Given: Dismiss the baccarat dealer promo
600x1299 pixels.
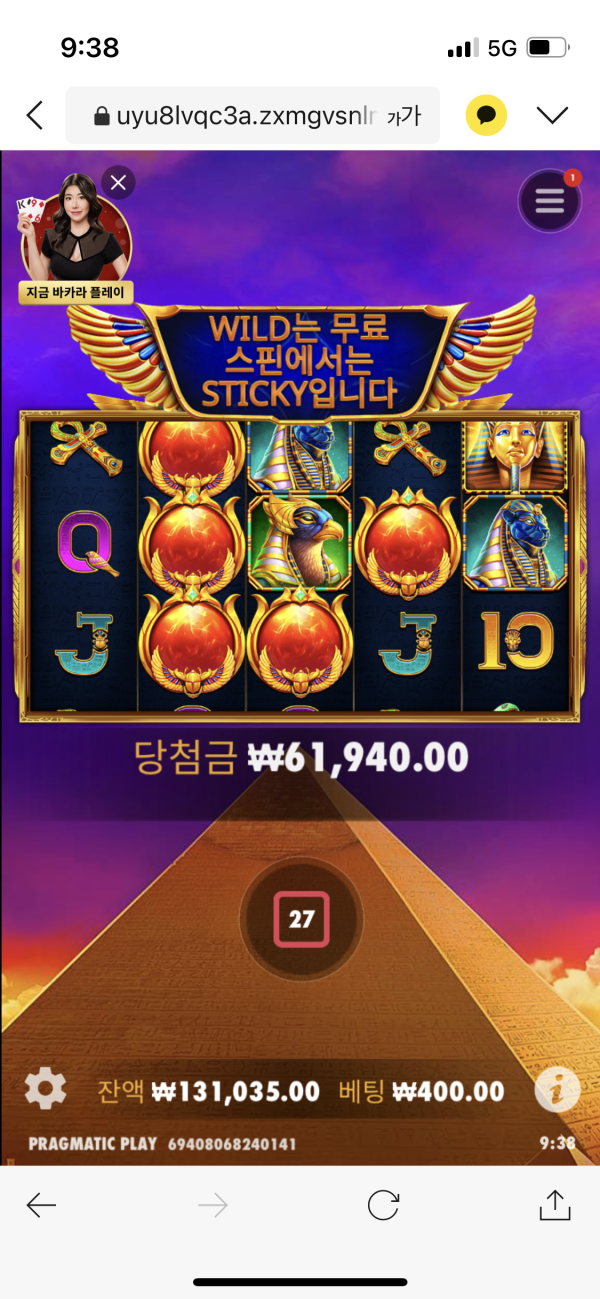Looking at the screenshot, I should (118, 182).
